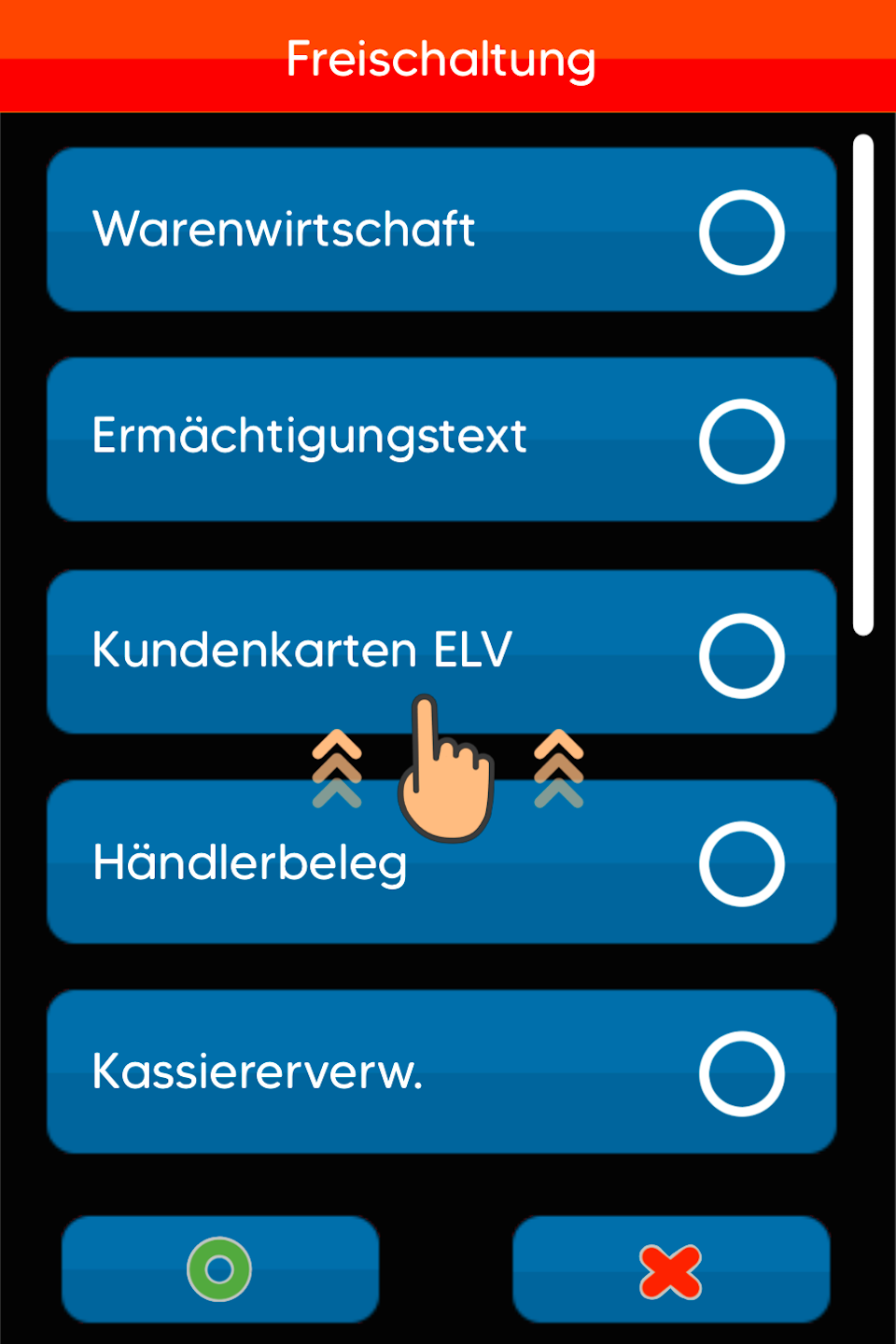Activate the Händlerbeleg option
This screenshot has height=1344, width=896.
click(x=741, y=864)
